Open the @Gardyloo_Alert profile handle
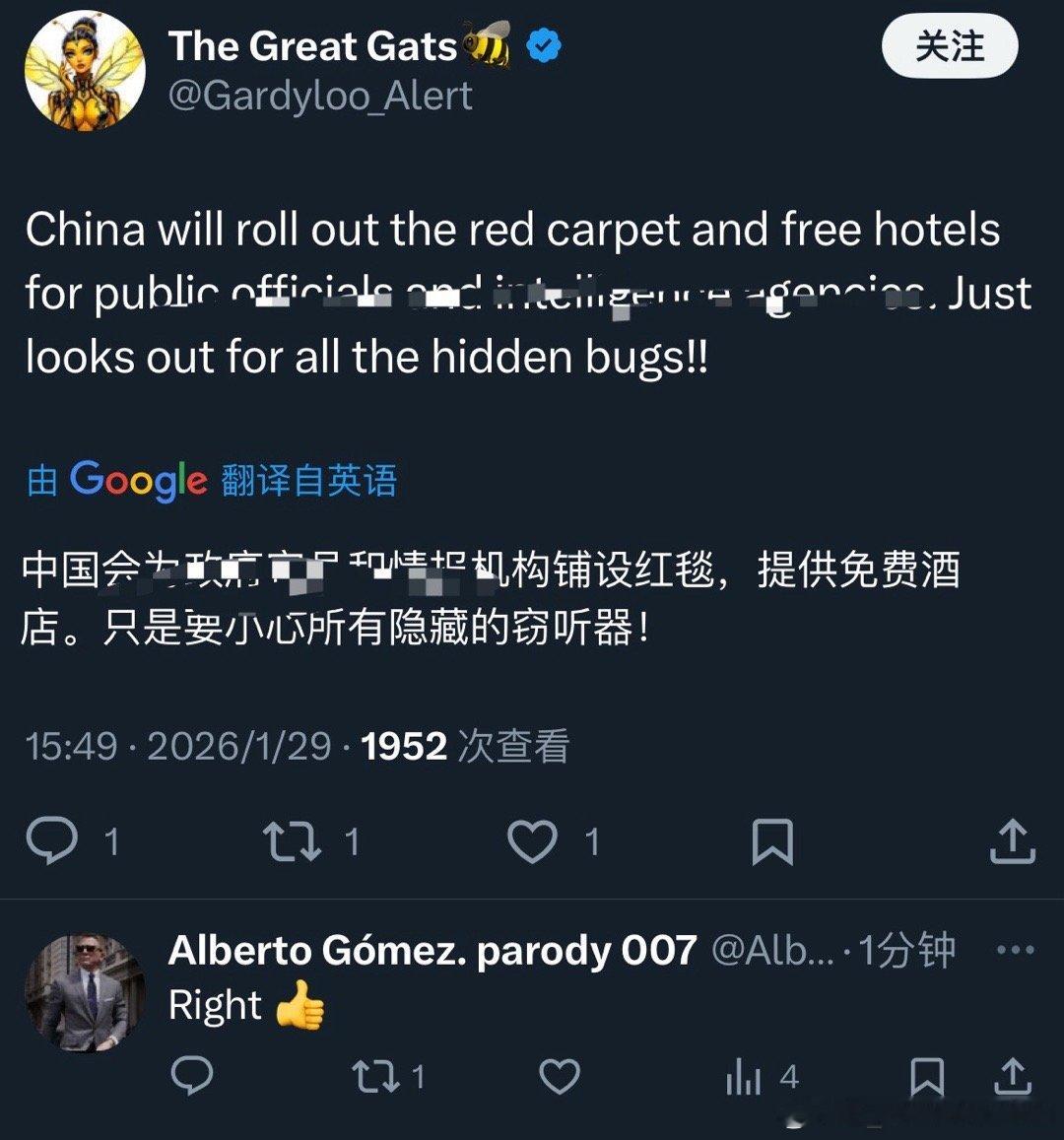The image size is (1064, 1140). click(x=322, y=96)
